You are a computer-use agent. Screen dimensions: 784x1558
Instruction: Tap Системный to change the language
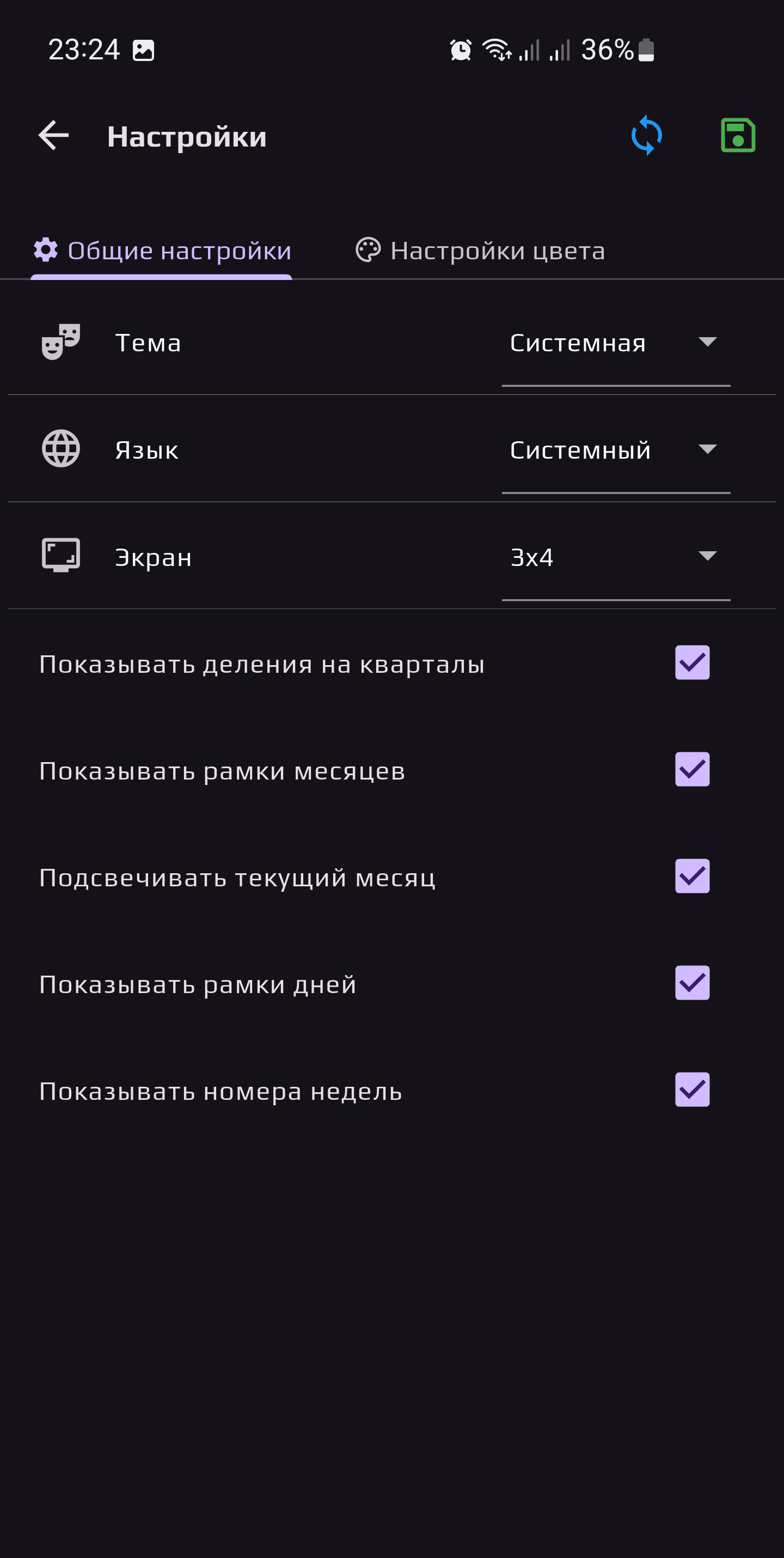click(580, 449)
